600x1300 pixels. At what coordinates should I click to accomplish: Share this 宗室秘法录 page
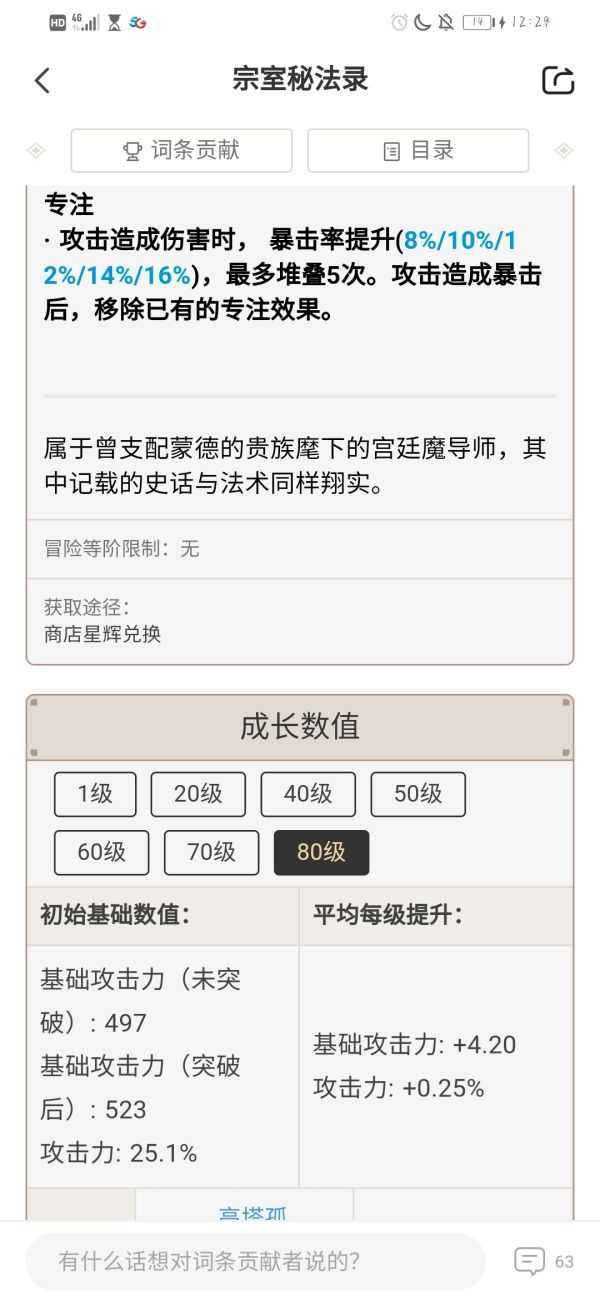[x=558, y=81]
